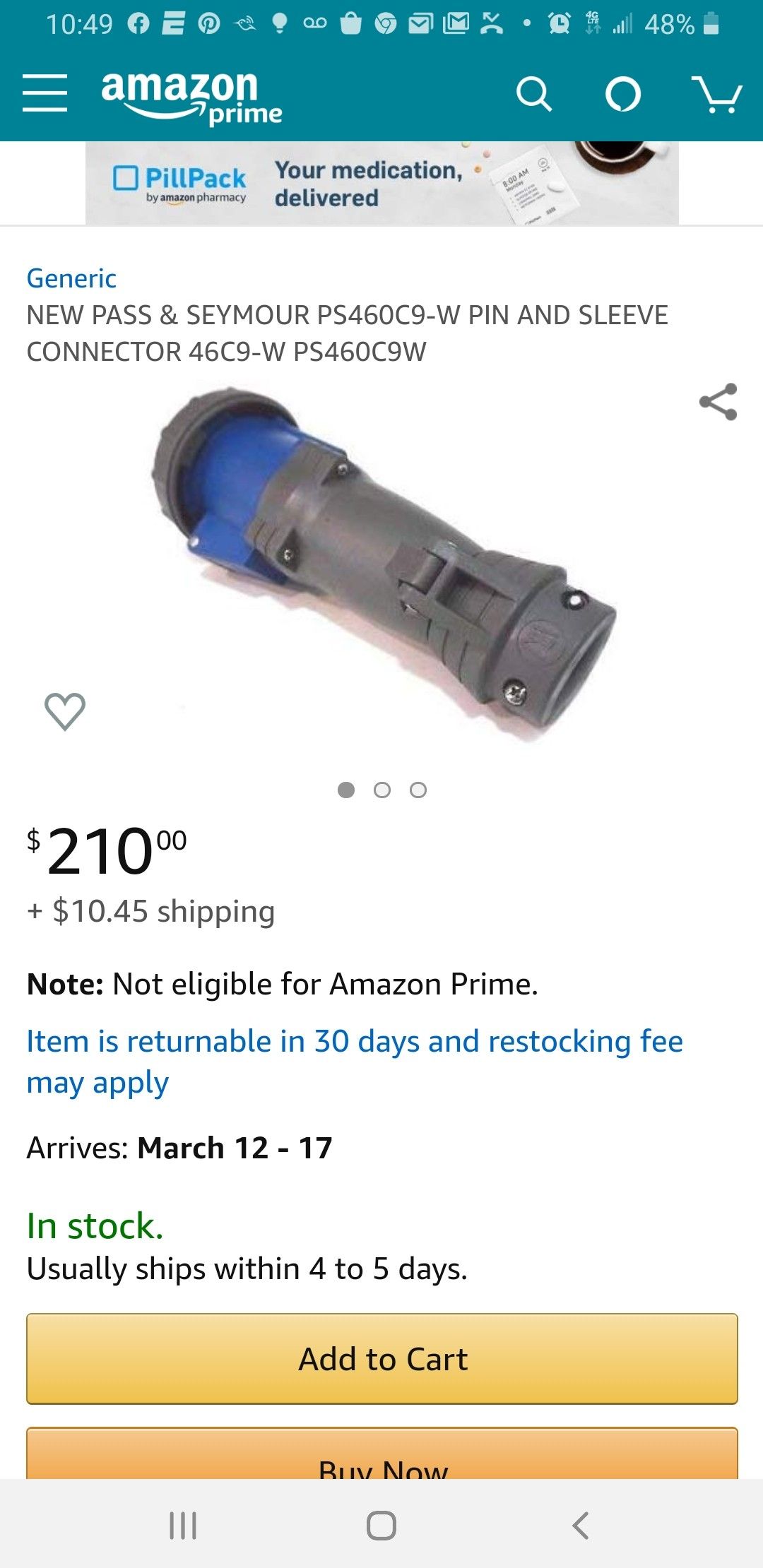
Task: Open the PillPack medication banner
Action: 381,184
